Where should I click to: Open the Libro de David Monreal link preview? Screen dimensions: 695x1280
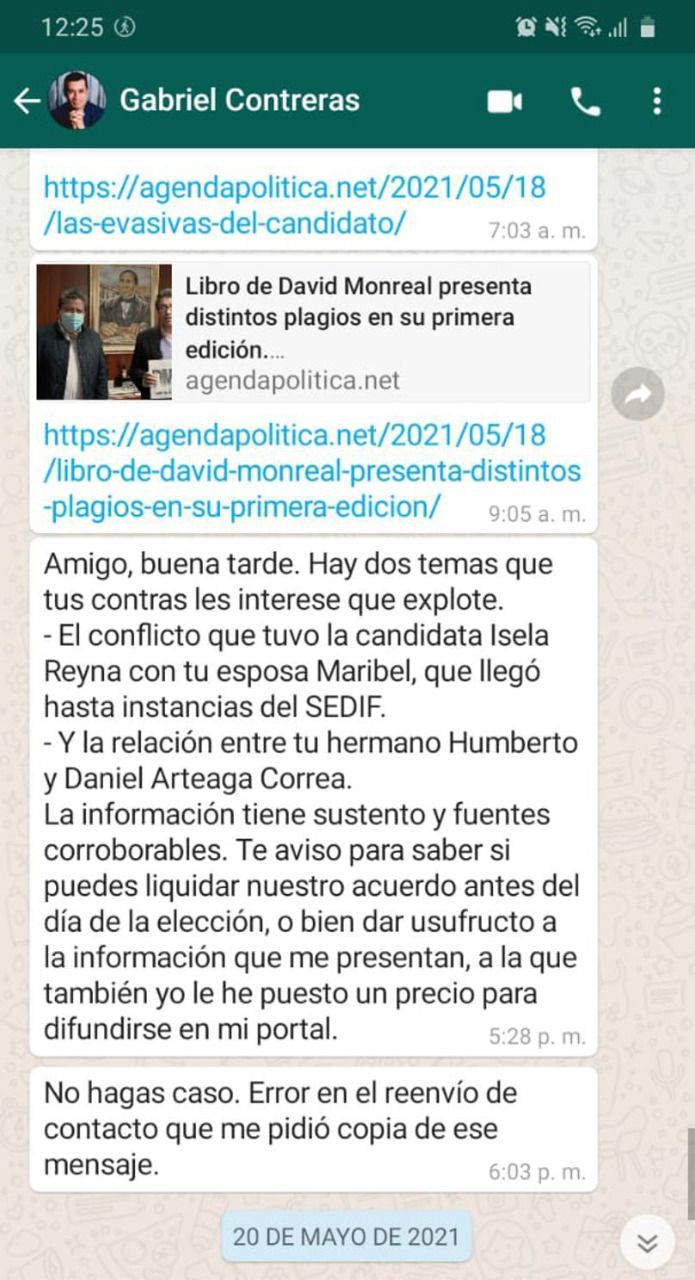click(313, 332)
